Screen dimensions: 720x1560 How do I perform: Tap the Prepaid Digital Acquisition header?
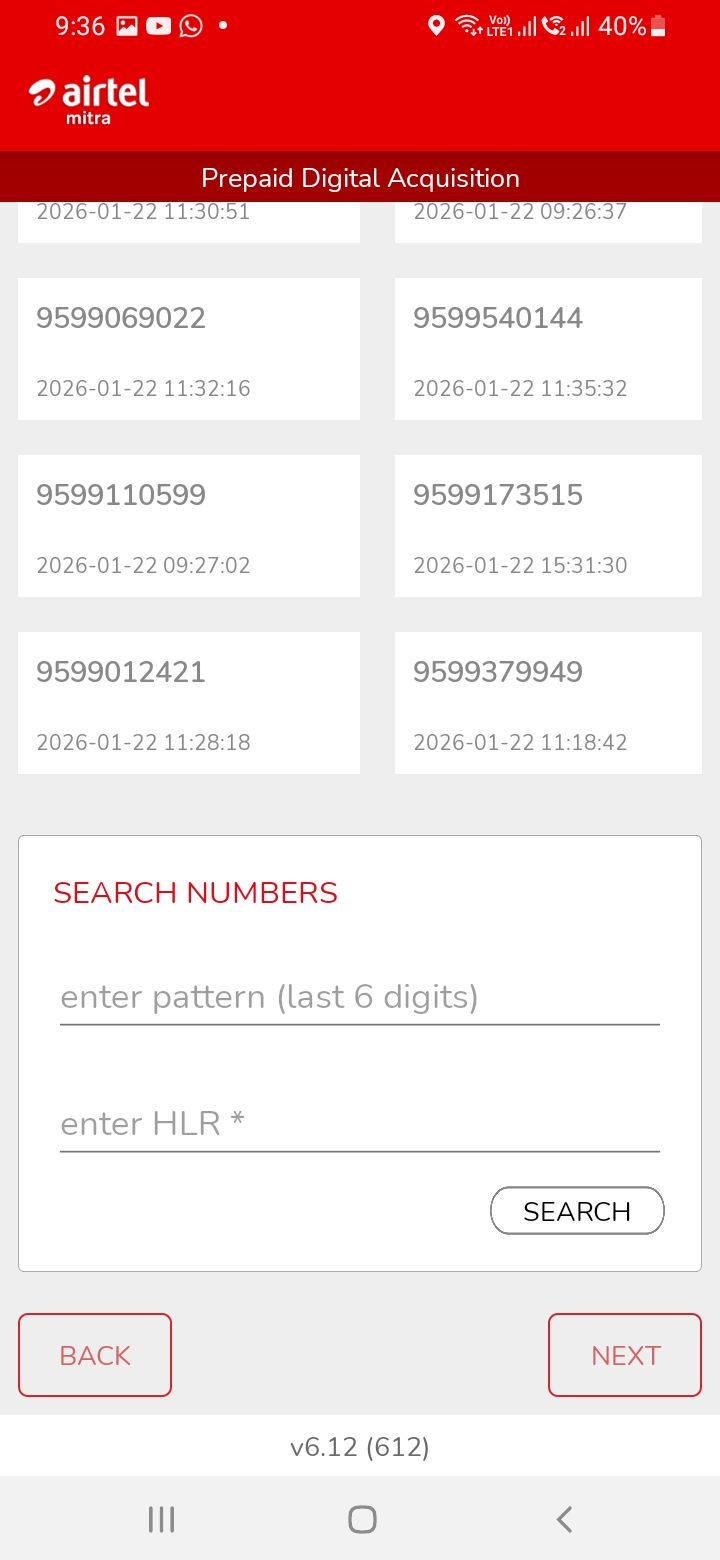click(x=360, y=177)
